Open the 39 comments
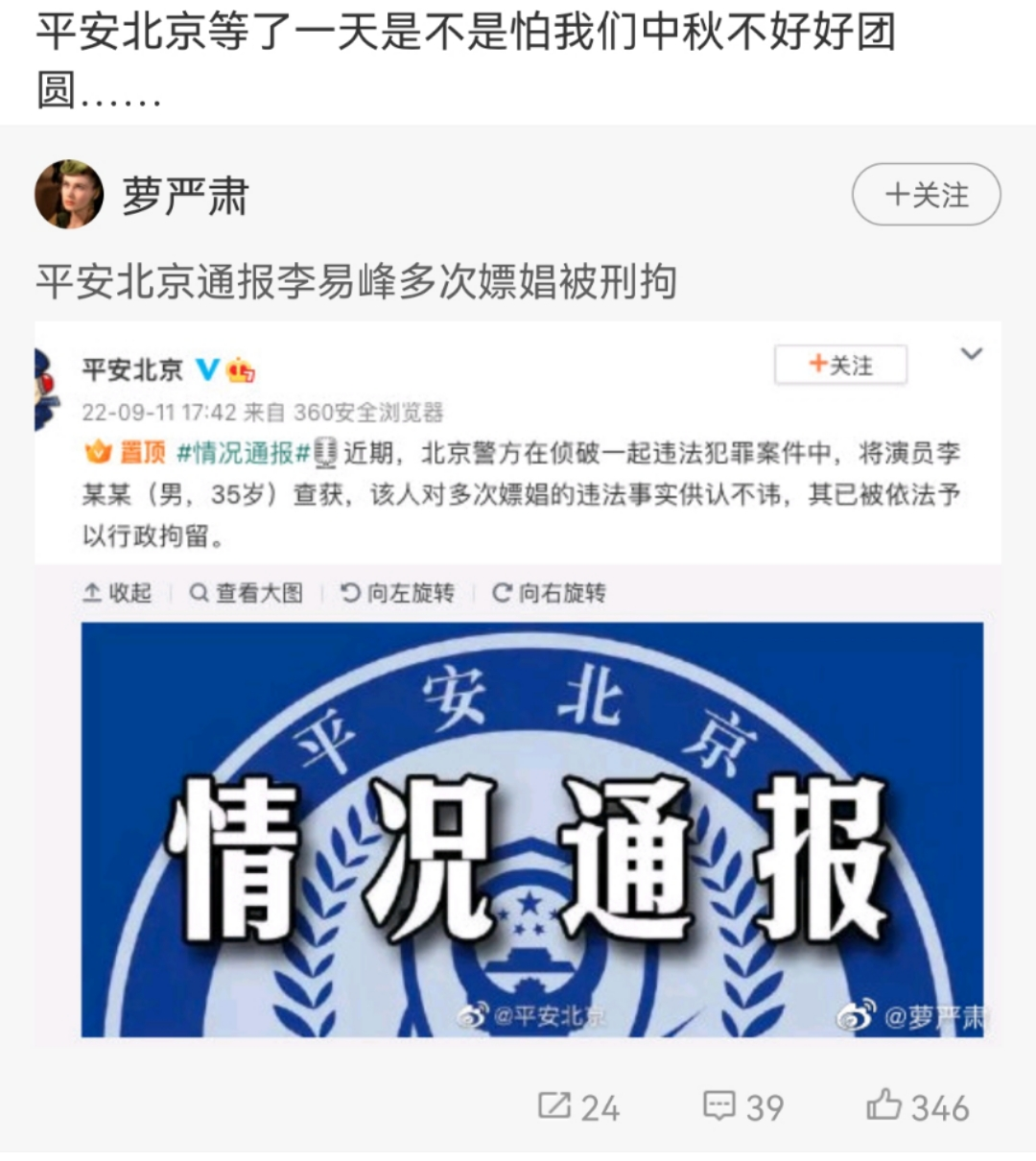 [x=743, y=1107]
